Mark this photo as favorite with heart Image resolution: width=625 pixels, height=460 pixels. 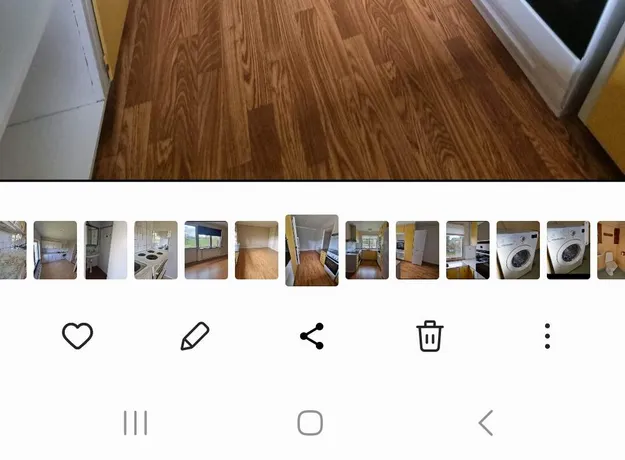coord(77,337)
